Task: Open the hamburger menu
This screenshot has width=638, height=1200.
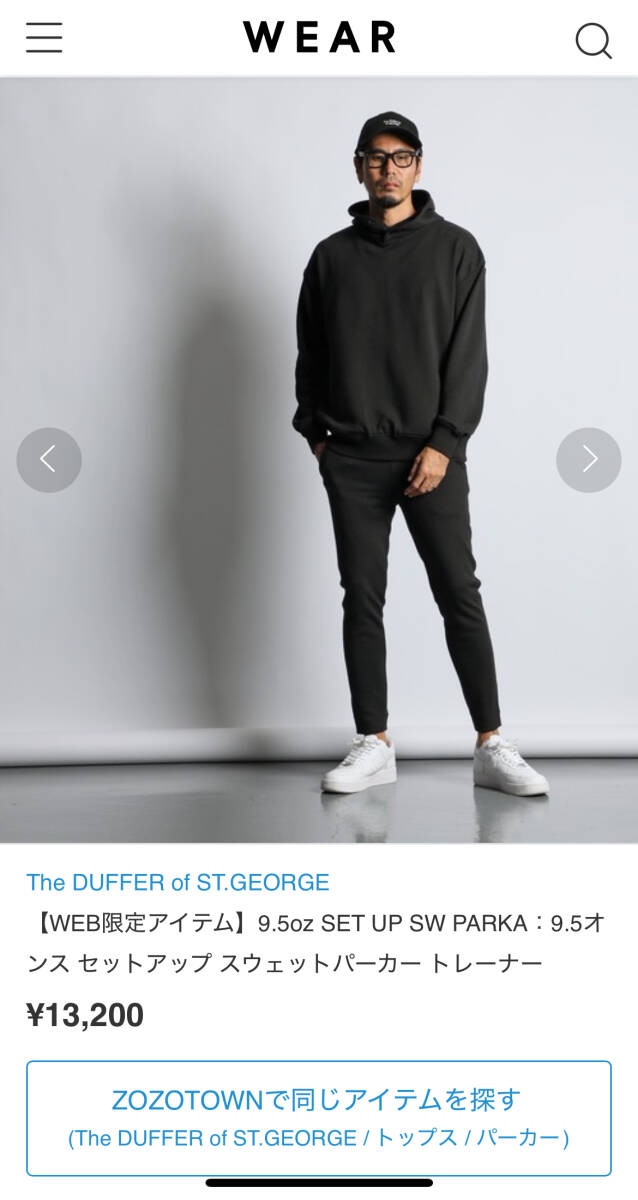Action: (44, 38)
